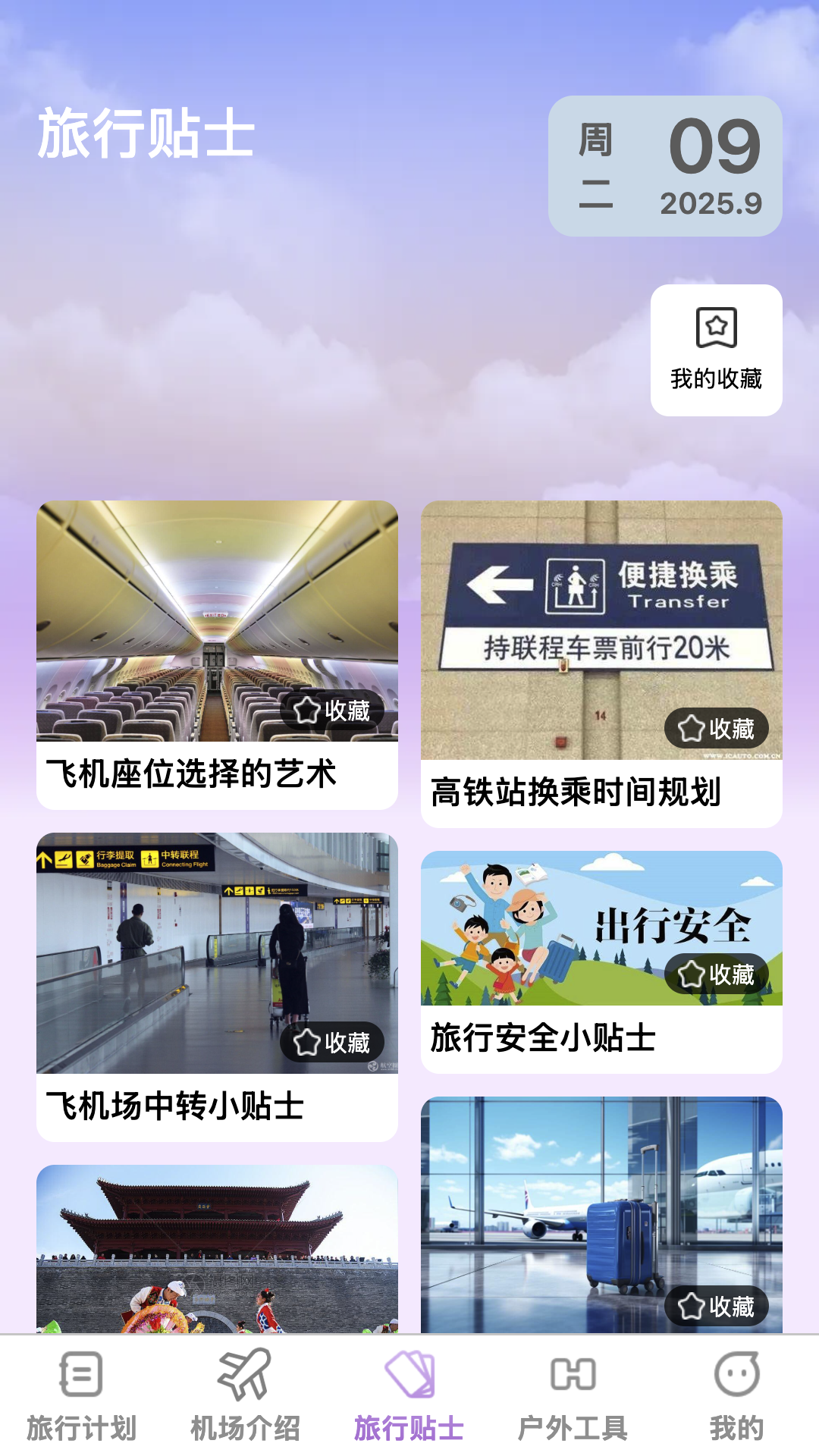Viewport: 819px width, 1456px height.
Task: Tap 收藏 on the 旅行安全小贴士 card
Action: (717, 974)
